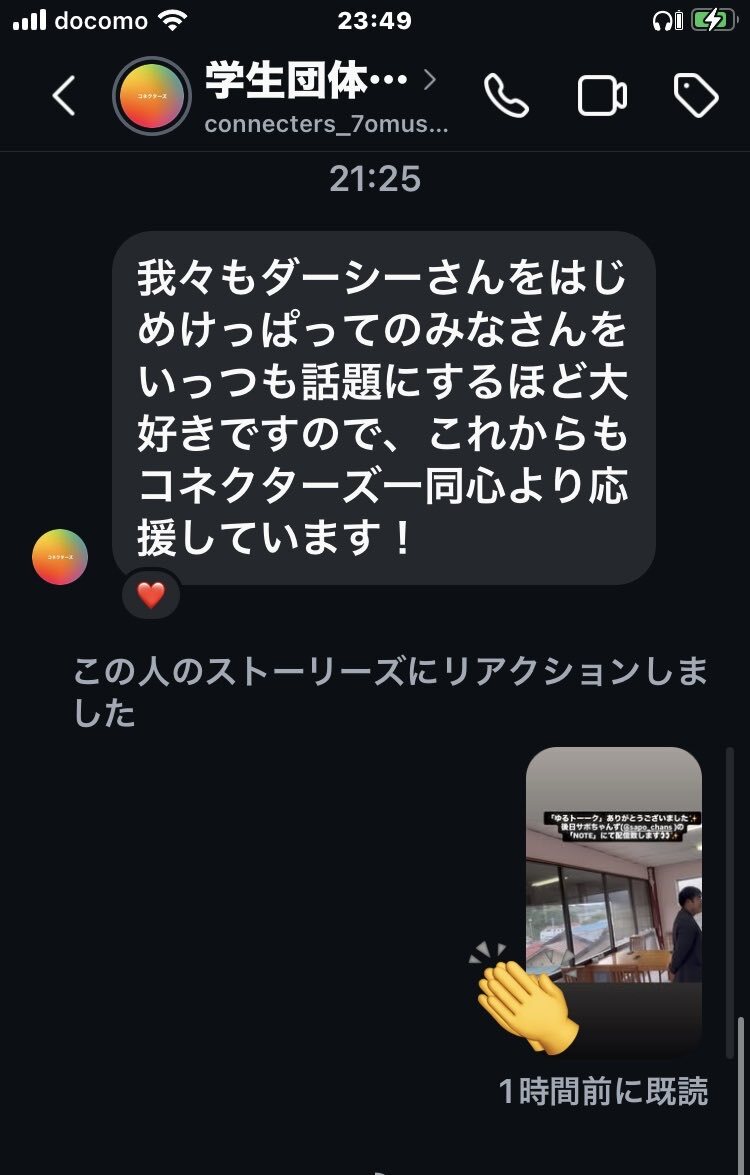View the heart reaction on the message
The height and width of the screenshot is (1175, 750).
coord(151,595)
